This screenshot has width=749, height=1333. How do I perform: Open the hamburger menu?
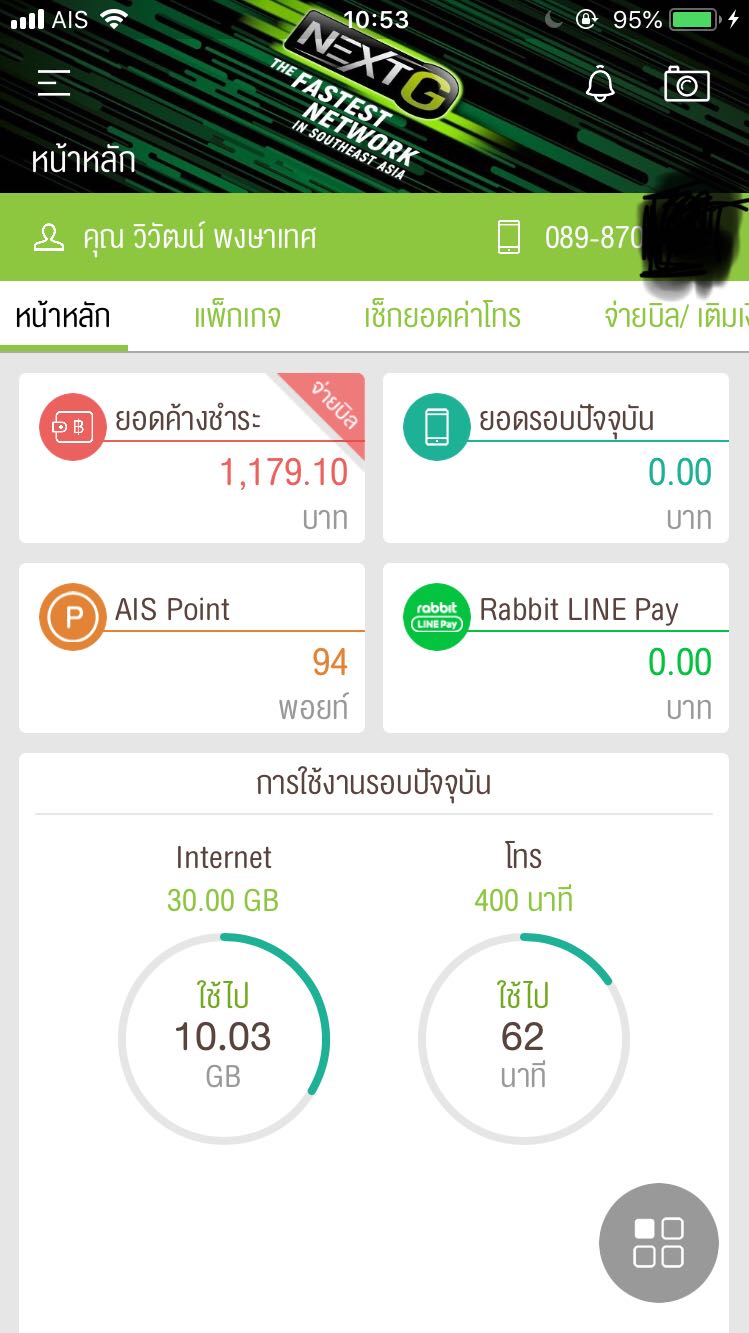click(54, 83)
